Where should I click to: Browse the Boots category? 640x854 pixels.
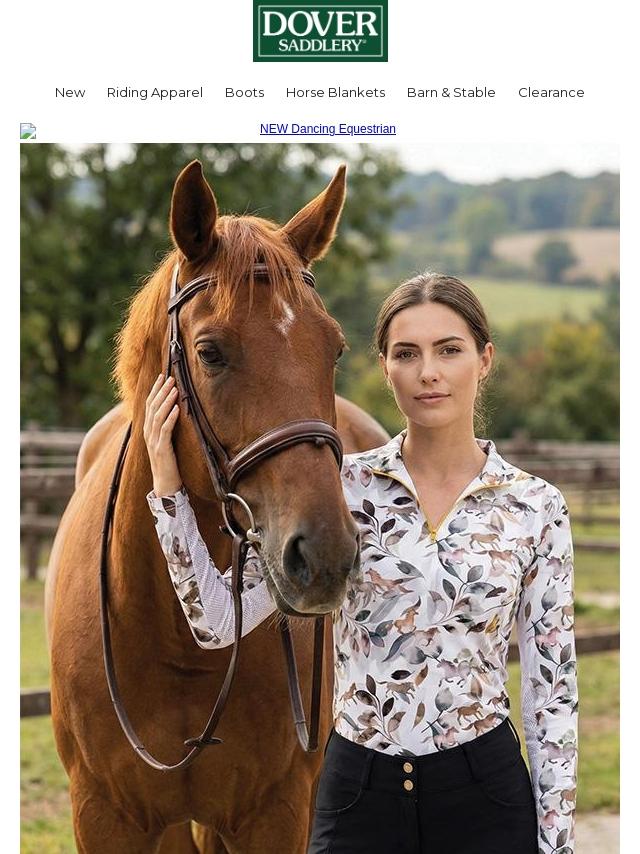[244, 92]
